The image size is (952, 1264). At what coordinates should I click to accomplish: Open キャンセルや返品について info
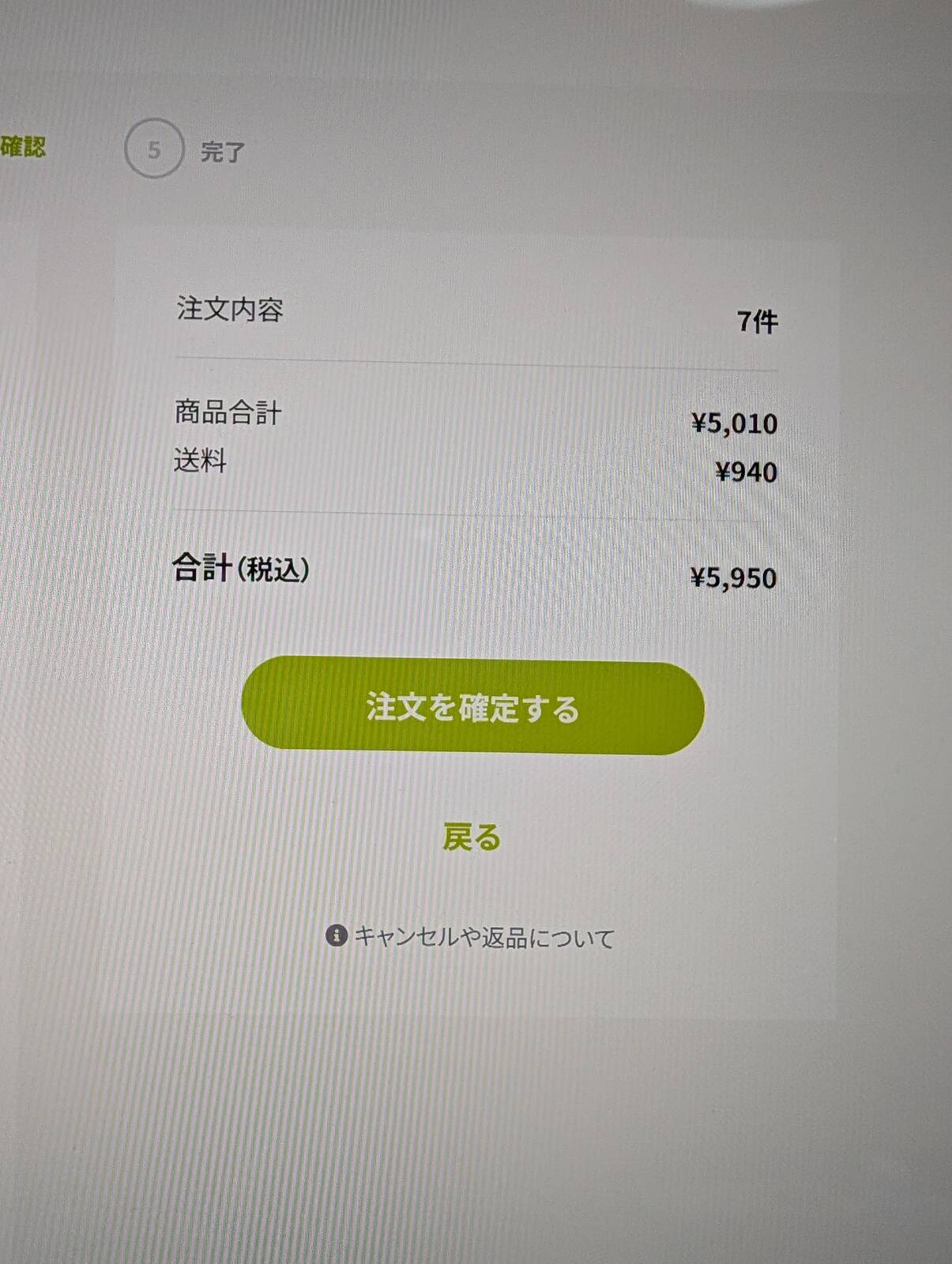pos(471,937)
